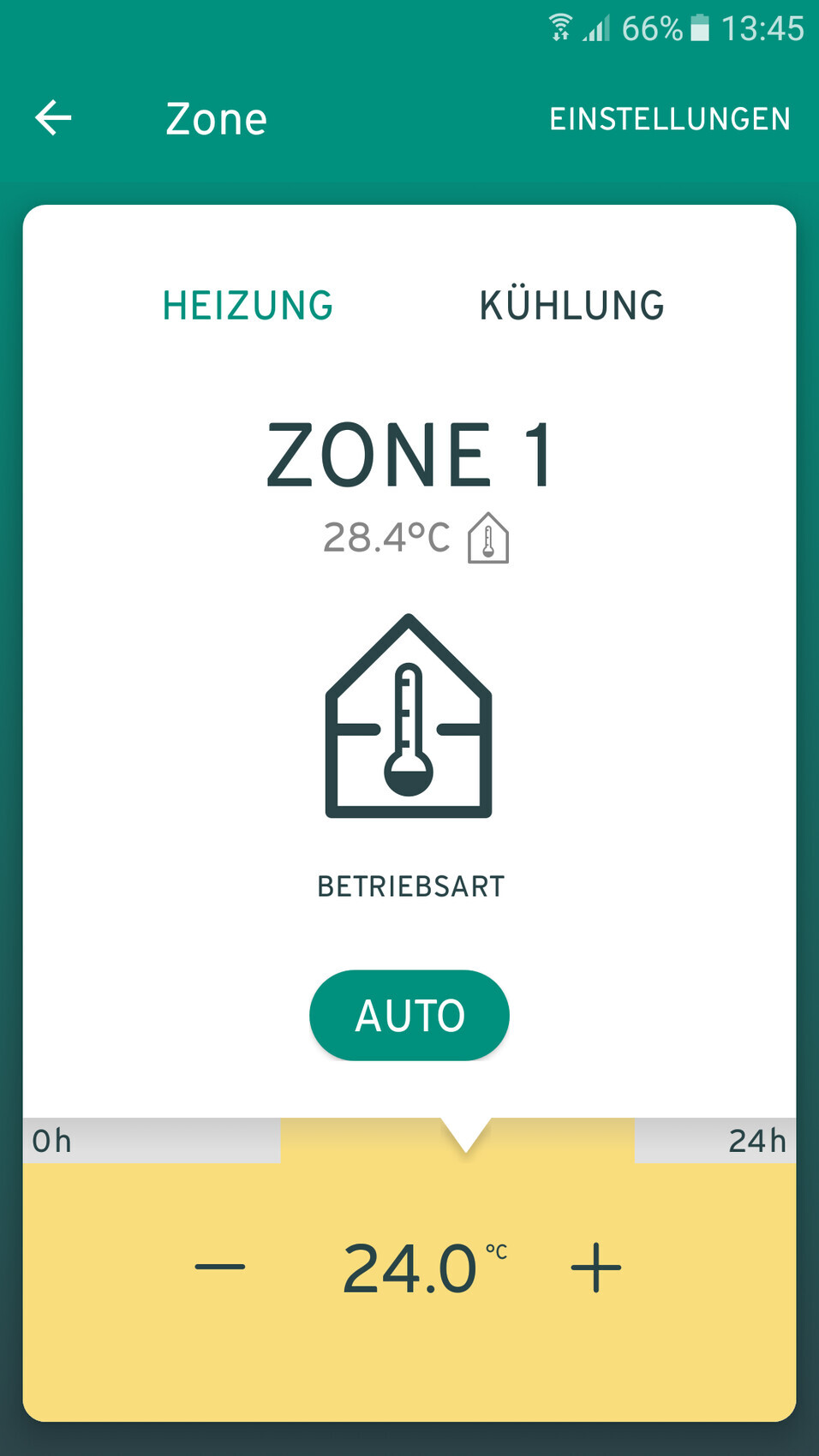Go back using the arrow icon

pyautogui.click(x=53, y=118)
